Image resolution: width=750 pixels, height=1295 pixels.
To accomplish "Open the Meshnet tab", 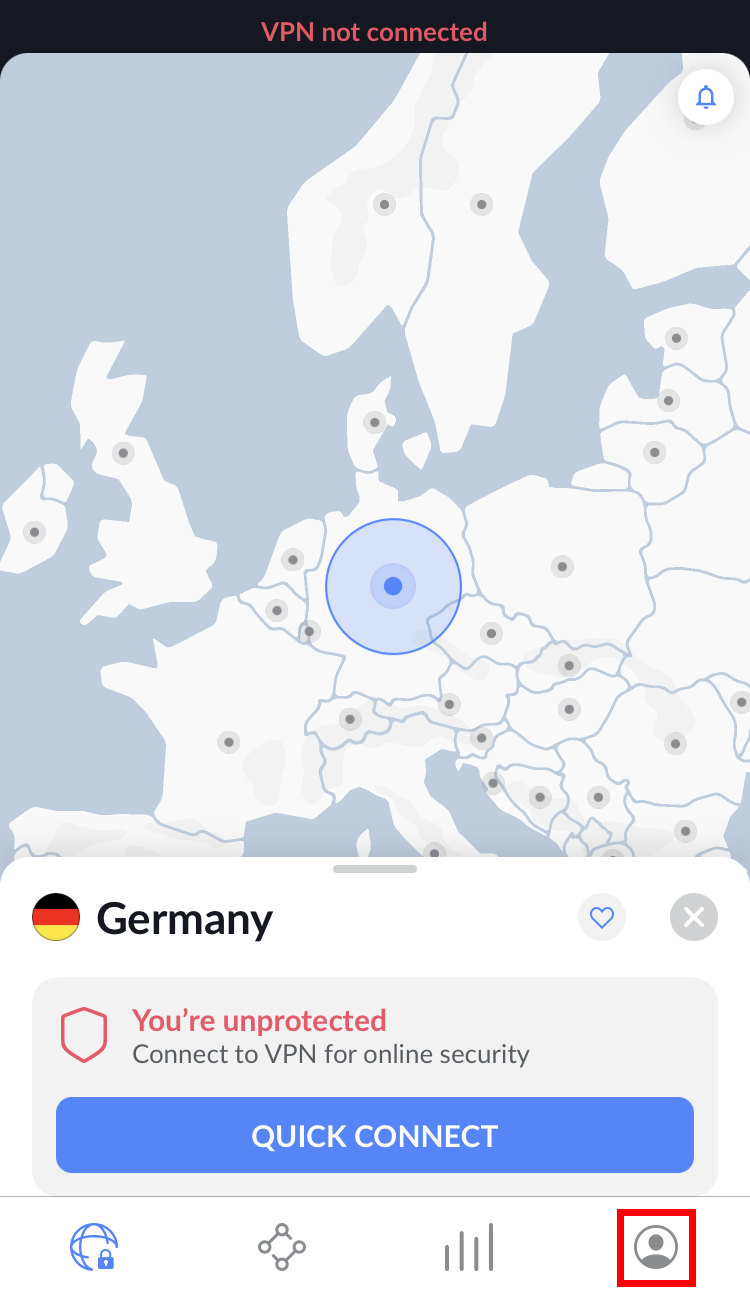I will tap(281, 1247).
